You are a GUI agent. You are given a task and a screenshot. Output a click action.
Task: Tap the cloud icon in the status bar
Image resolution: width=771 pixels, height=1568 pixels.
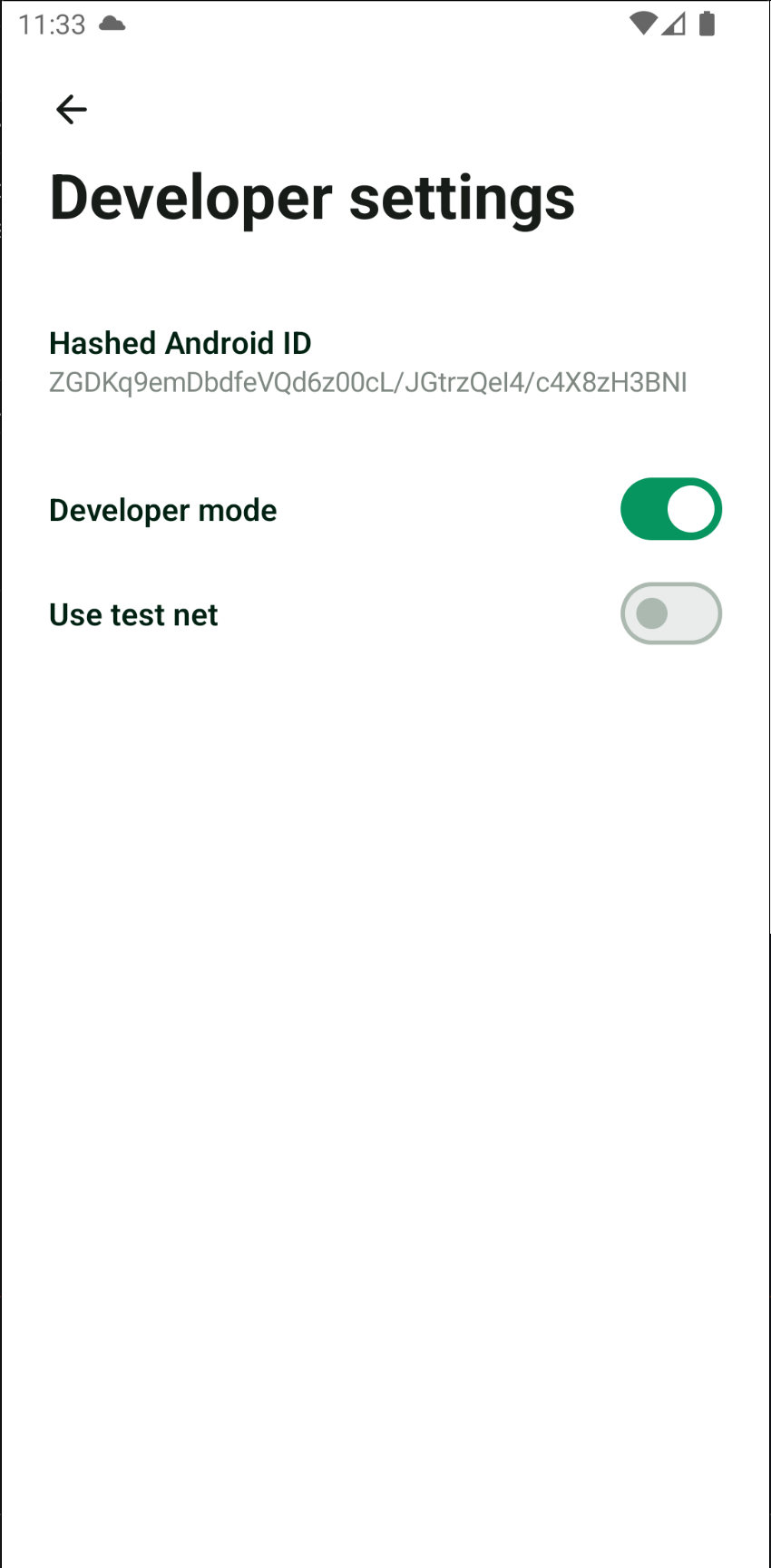(x=112, y=26)
